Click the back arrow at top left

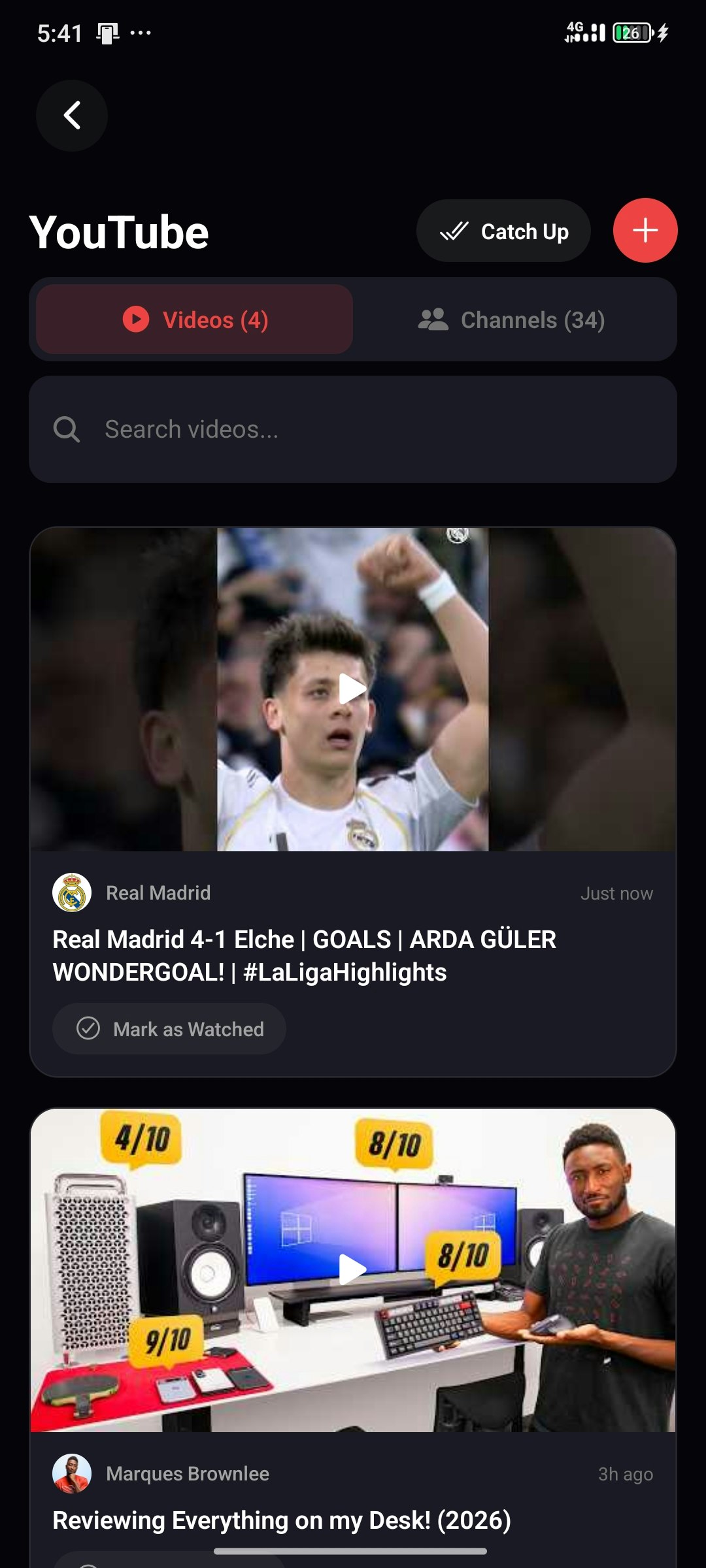71,115
